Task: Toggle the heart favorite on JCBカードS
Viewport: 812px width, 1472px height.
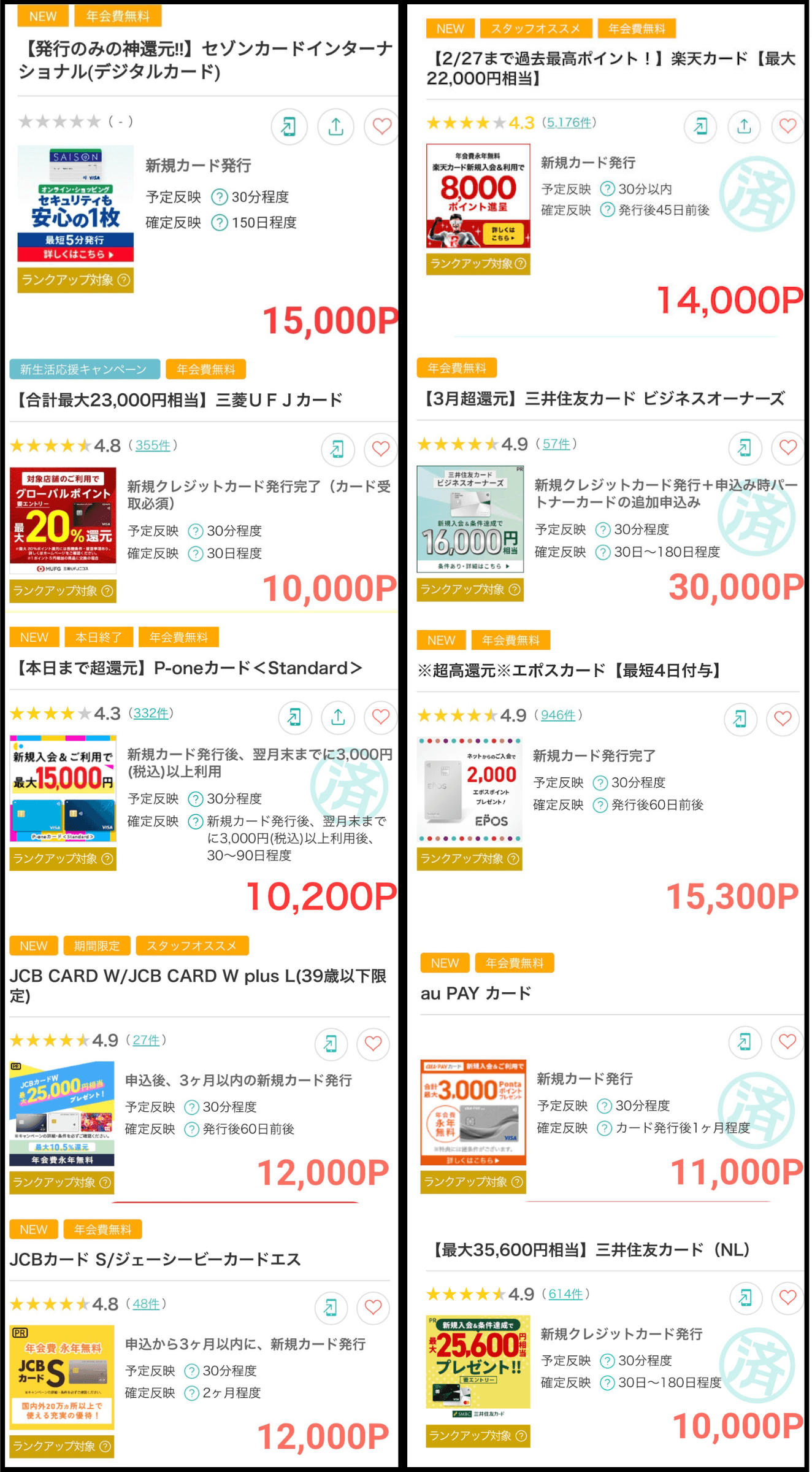Action: [373, 1308]
